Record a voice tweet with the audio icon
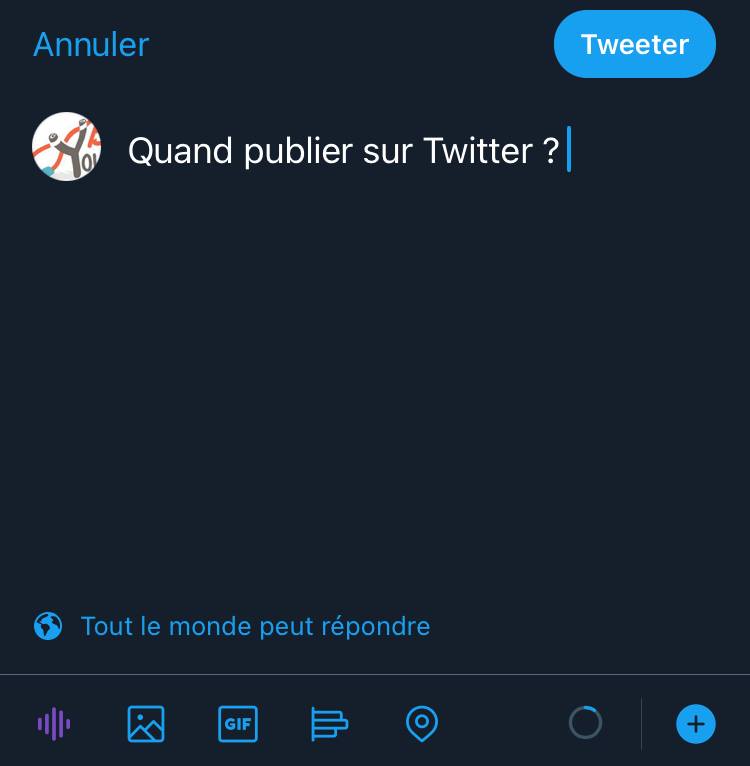The image size is (750, 766). point(54,723)
